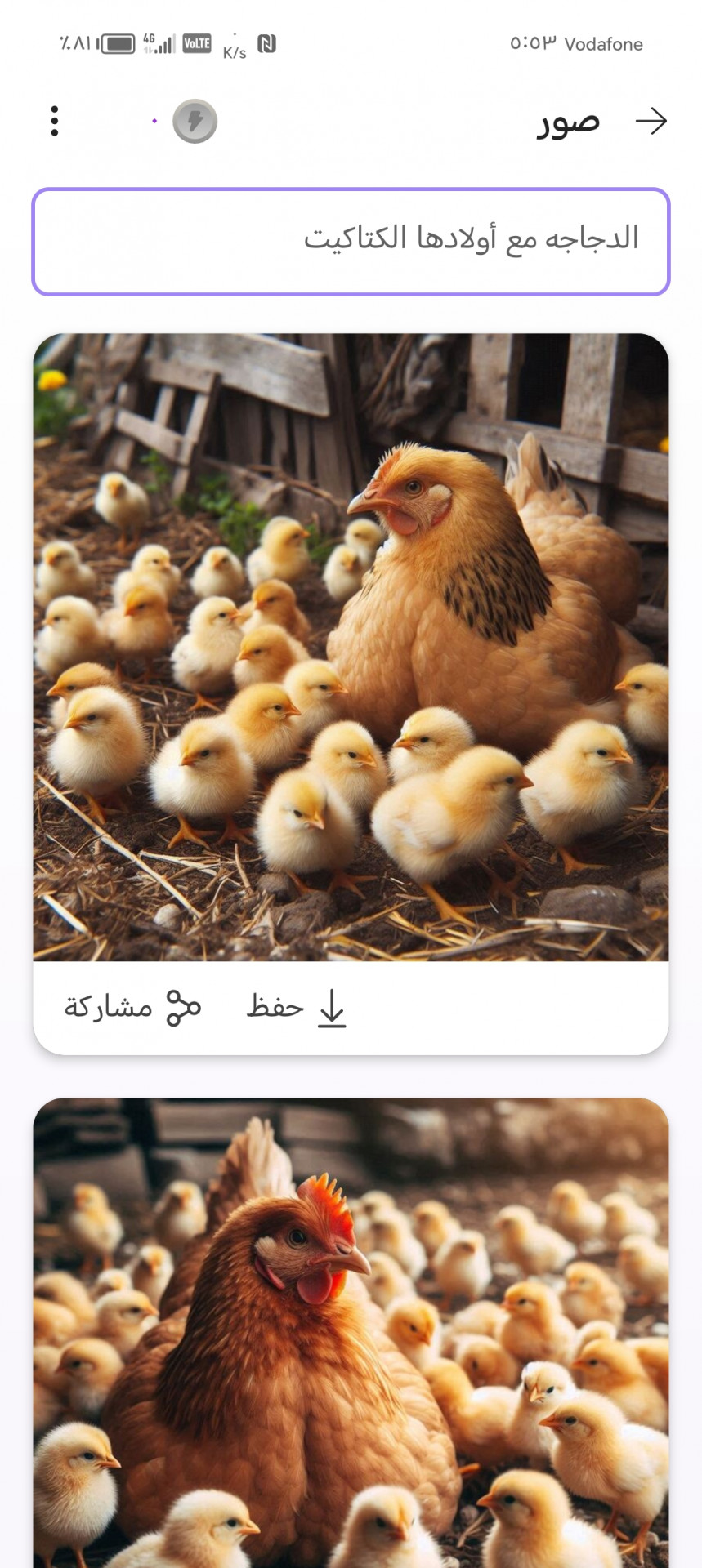Share the first image using مشاركة
This screenshot has height=1568, width=702.
tap(132, 1007)
